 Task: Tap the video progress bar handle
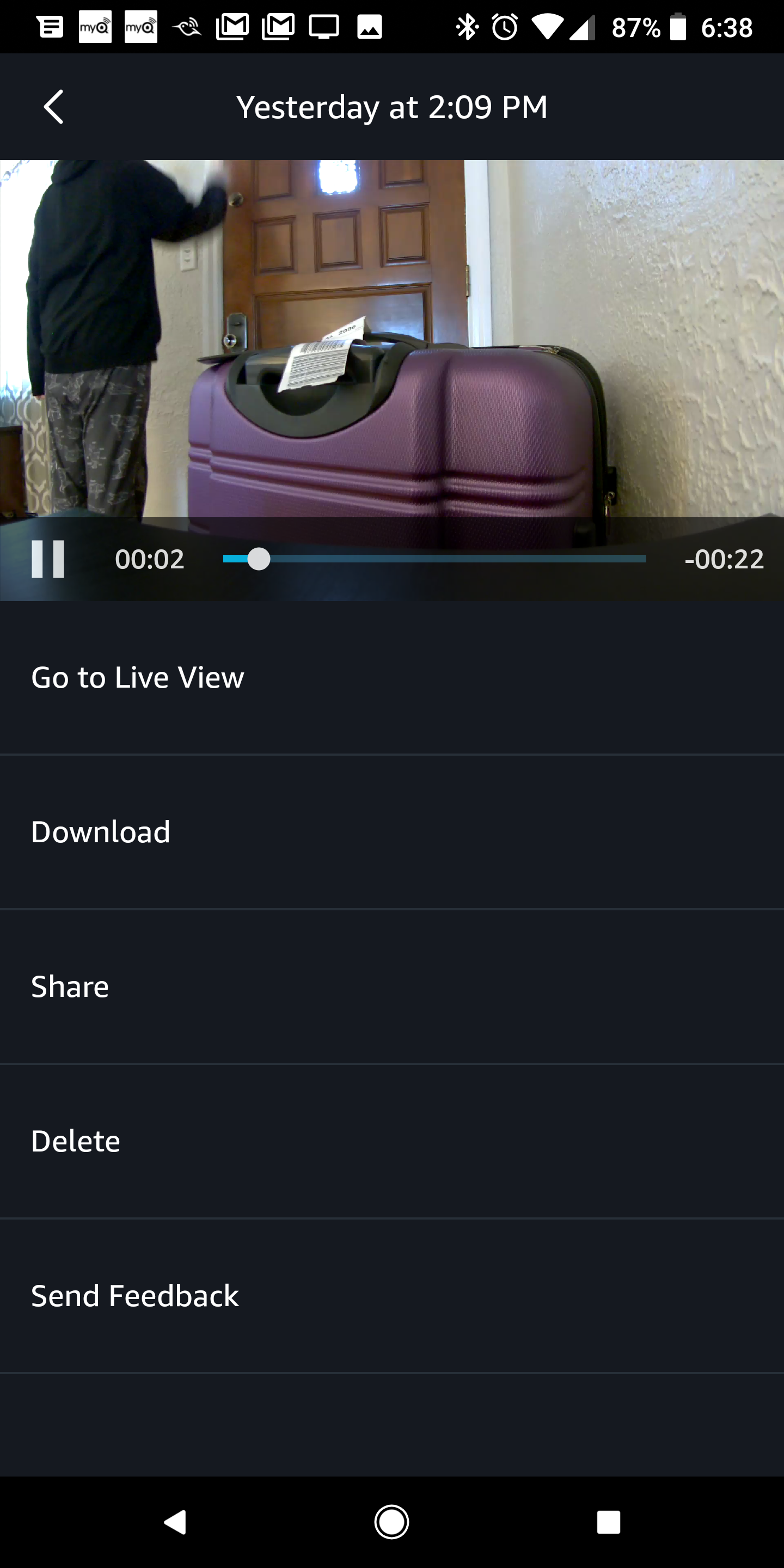pos(259,559)
